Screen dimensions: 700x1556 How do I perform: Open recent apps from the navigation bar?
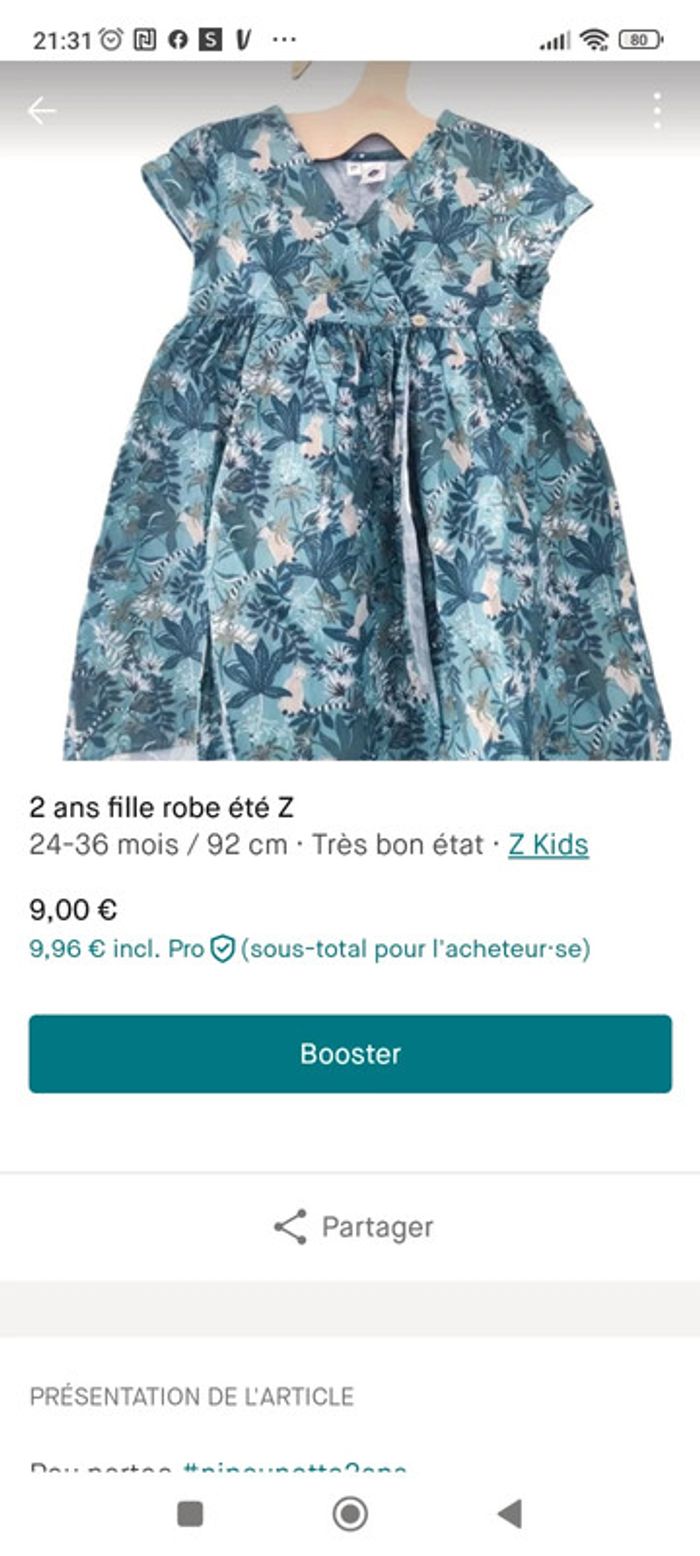pyautogui.click(x=190, y=1514)
